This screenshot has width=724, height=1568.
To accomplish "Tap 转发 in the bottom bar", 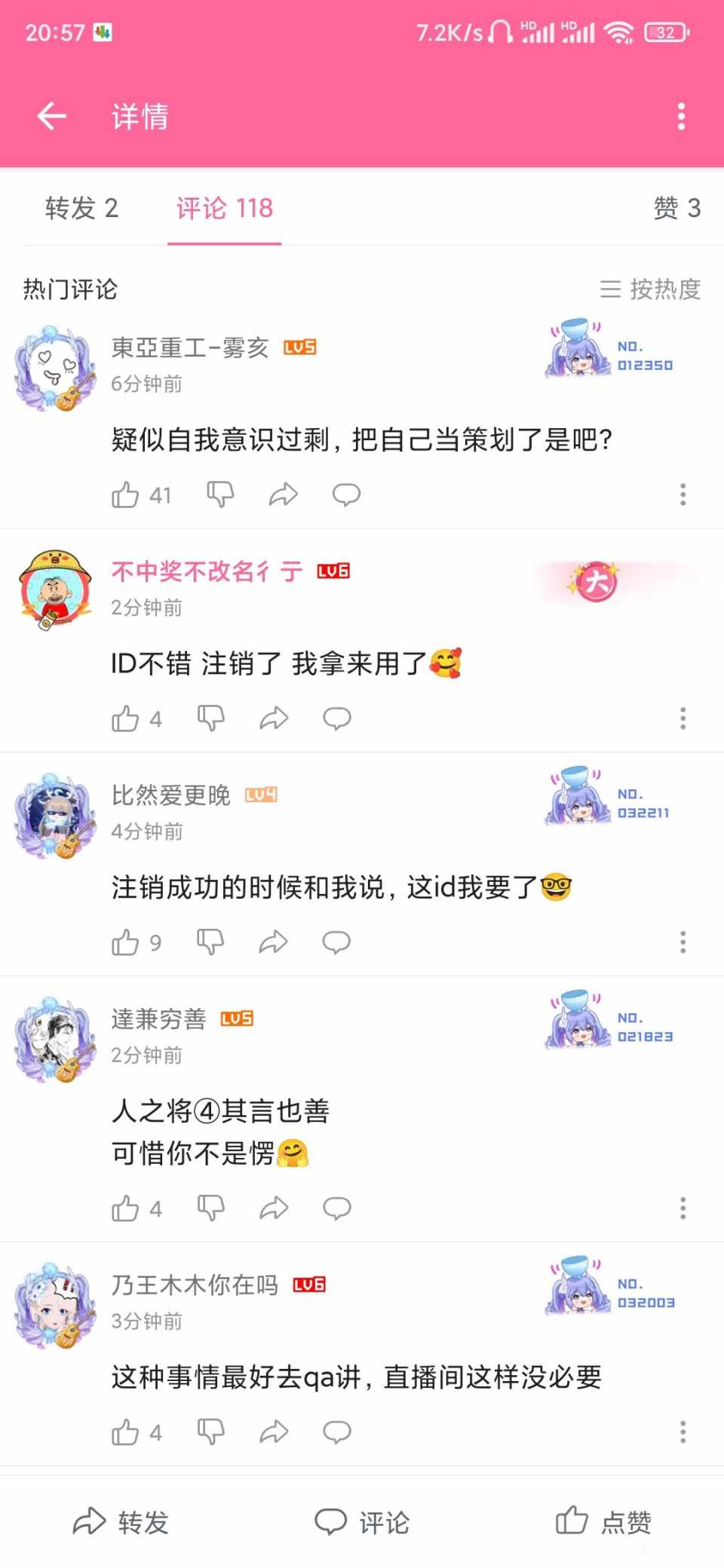I will (x=121, y=1522).
